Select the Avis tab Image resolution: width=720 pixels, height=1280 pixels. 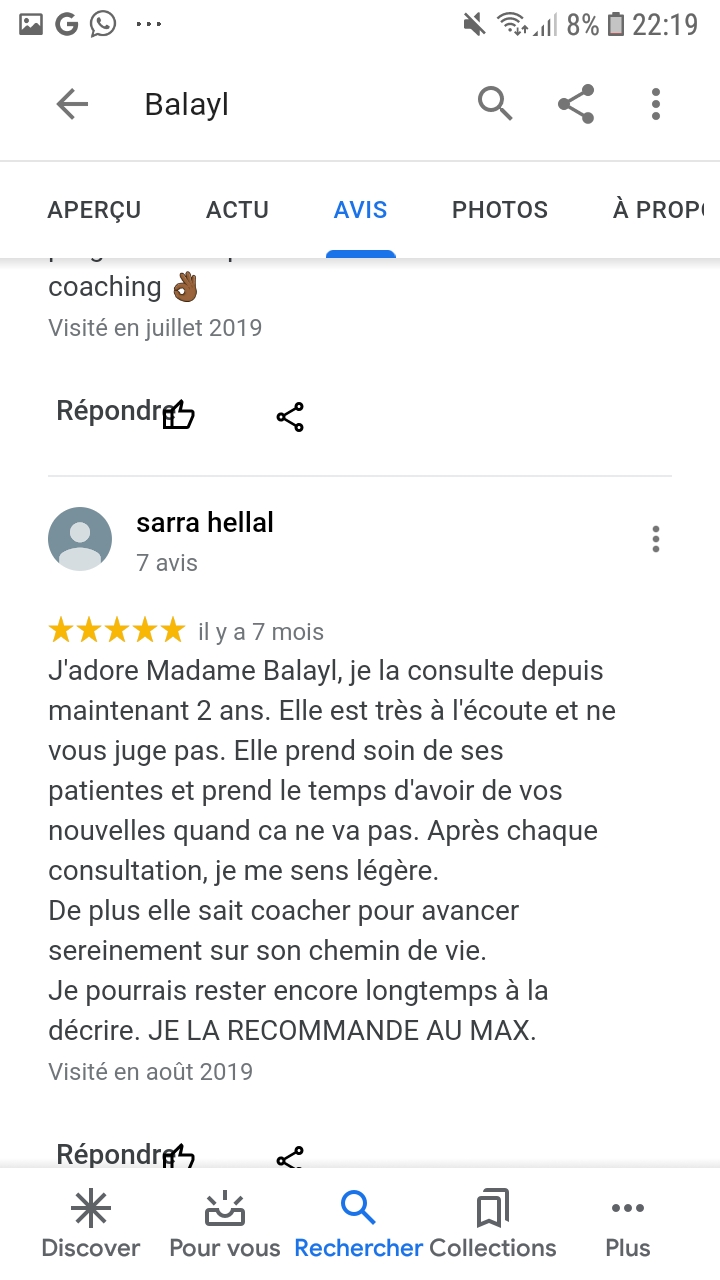360,210
